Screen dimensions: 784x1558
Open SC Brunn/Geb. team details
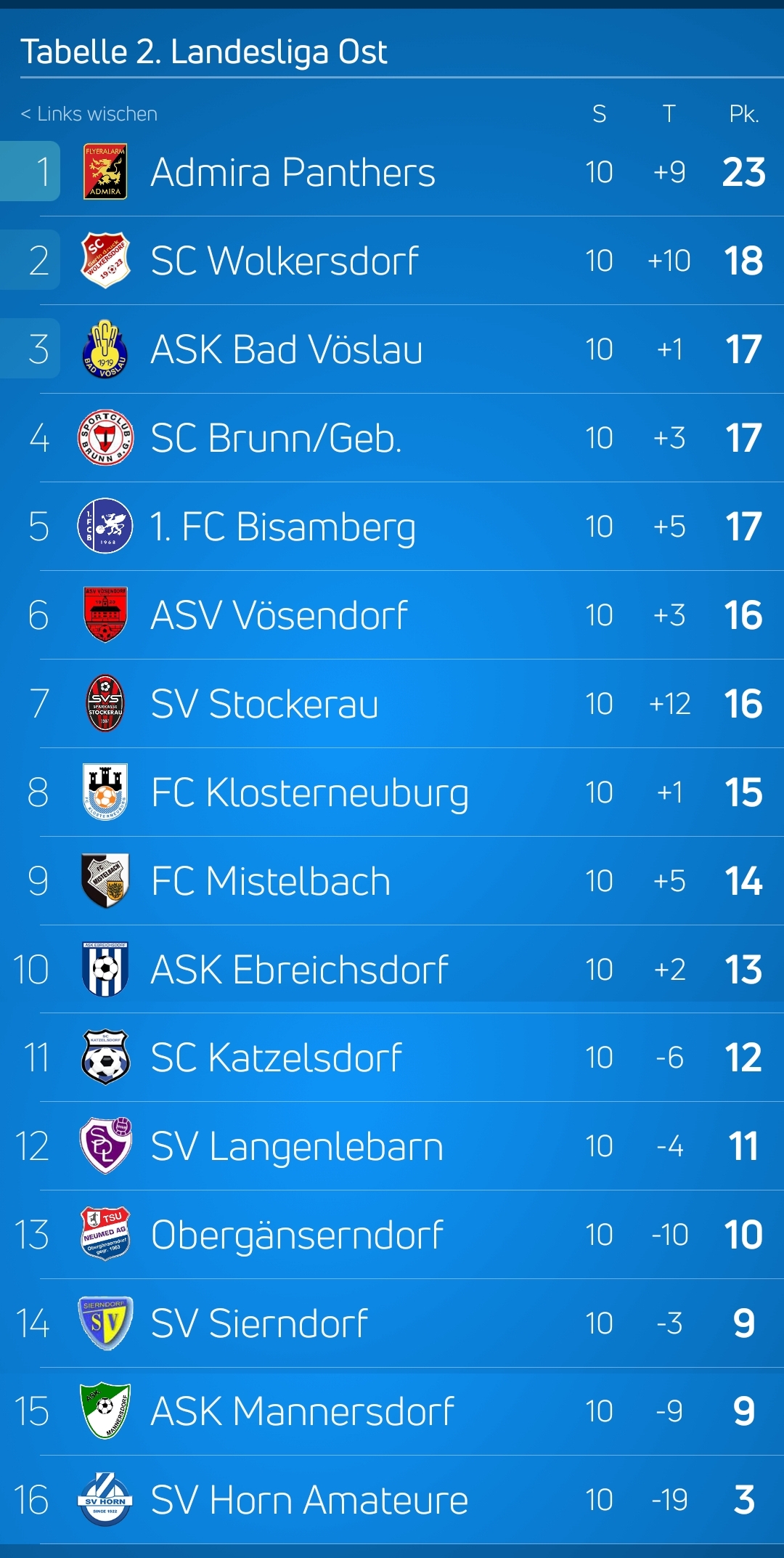tap(392, 438)
